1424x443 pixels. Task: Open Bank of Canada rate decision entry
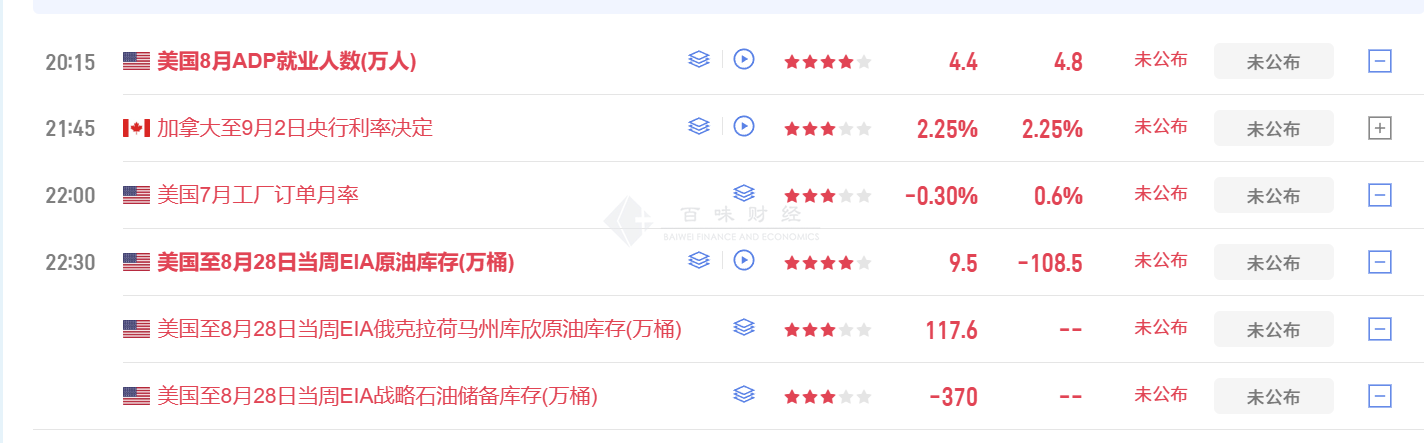click(295, 128)
